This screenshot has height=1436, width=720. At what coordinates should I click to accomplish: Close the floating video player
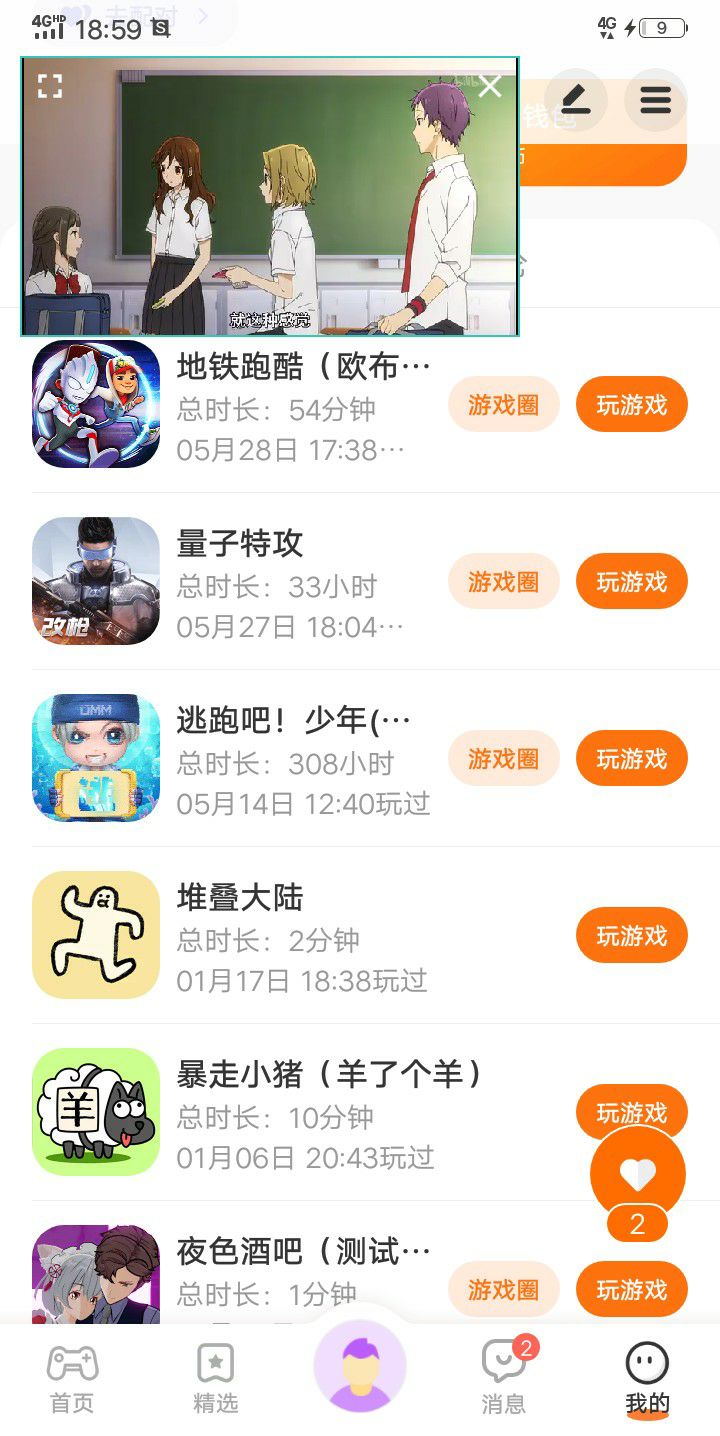[489, 87]
